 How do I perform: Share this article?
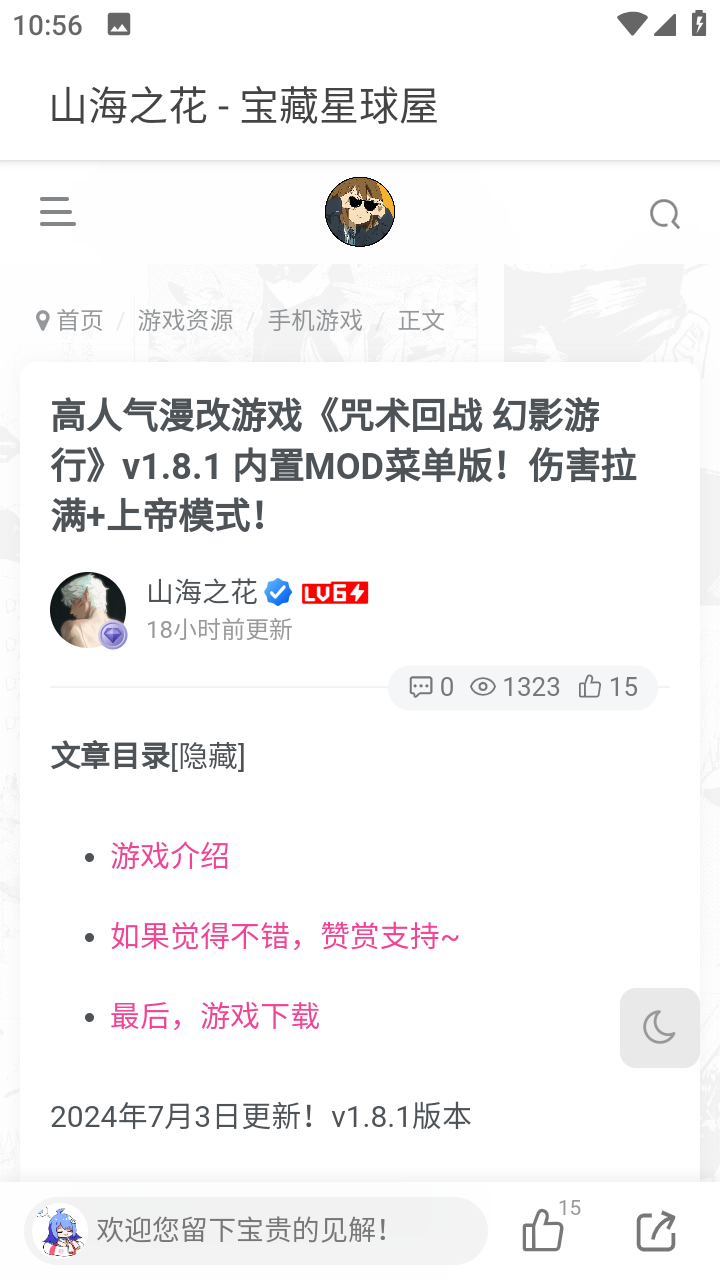tap(656, 1230)
